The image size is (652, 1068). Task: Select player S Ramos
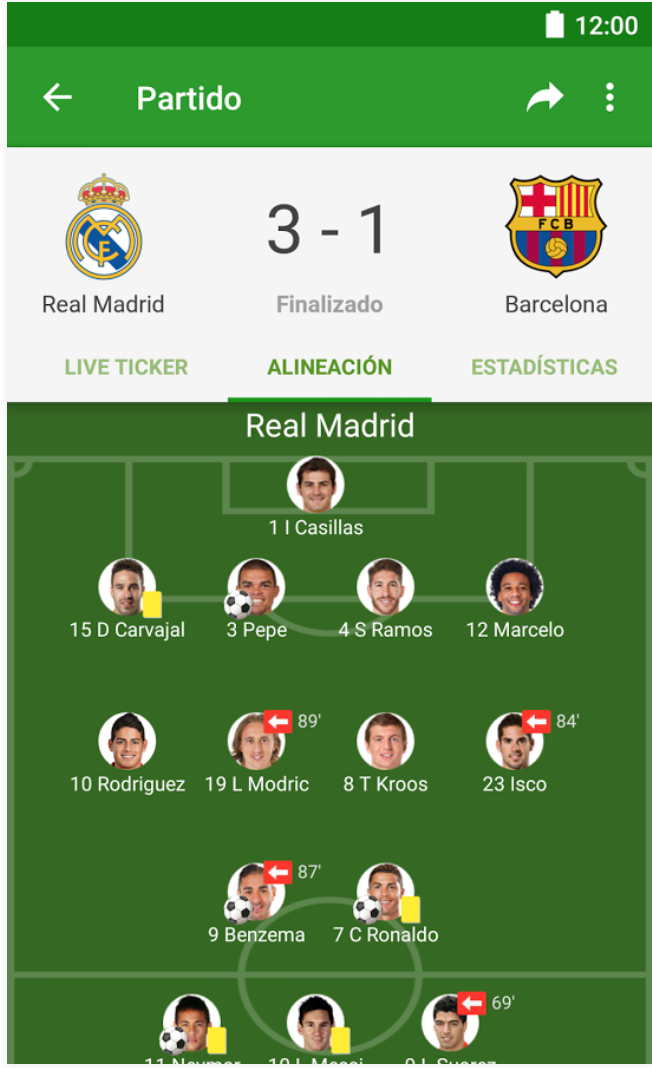(x=385, y=588)
